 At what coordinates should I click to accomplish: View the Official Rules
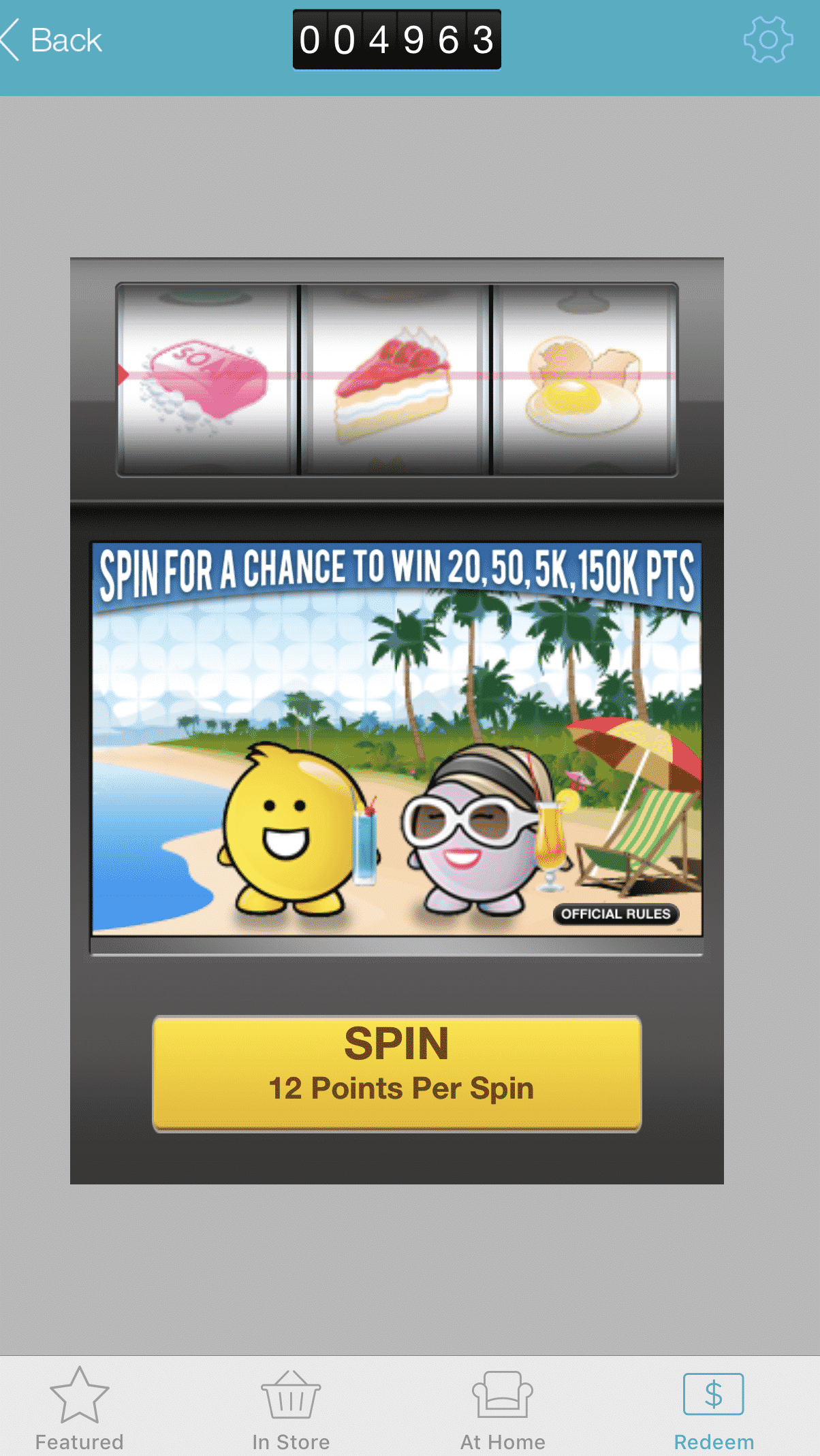[616, 913]
